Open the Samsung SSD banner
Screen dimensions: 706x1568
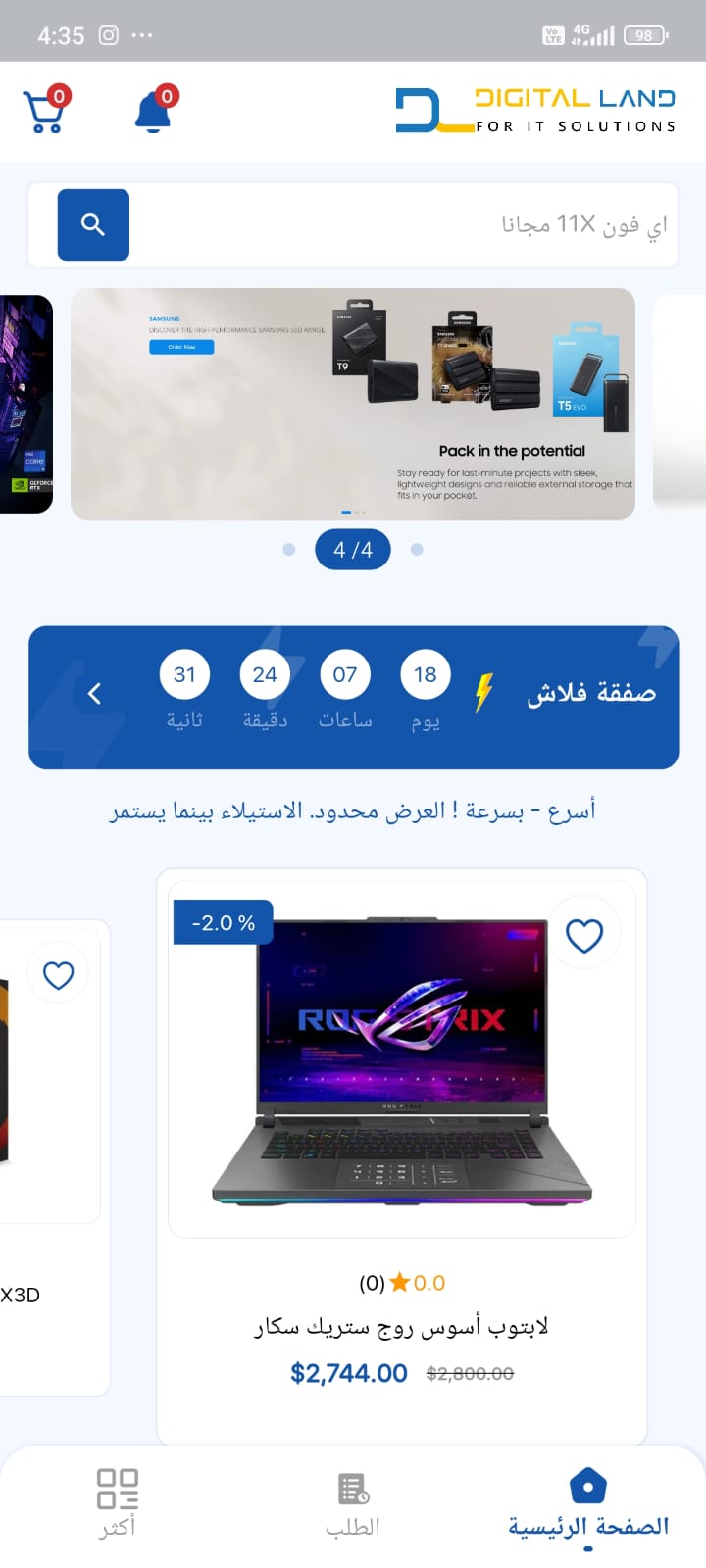click(x=353, y=404)
